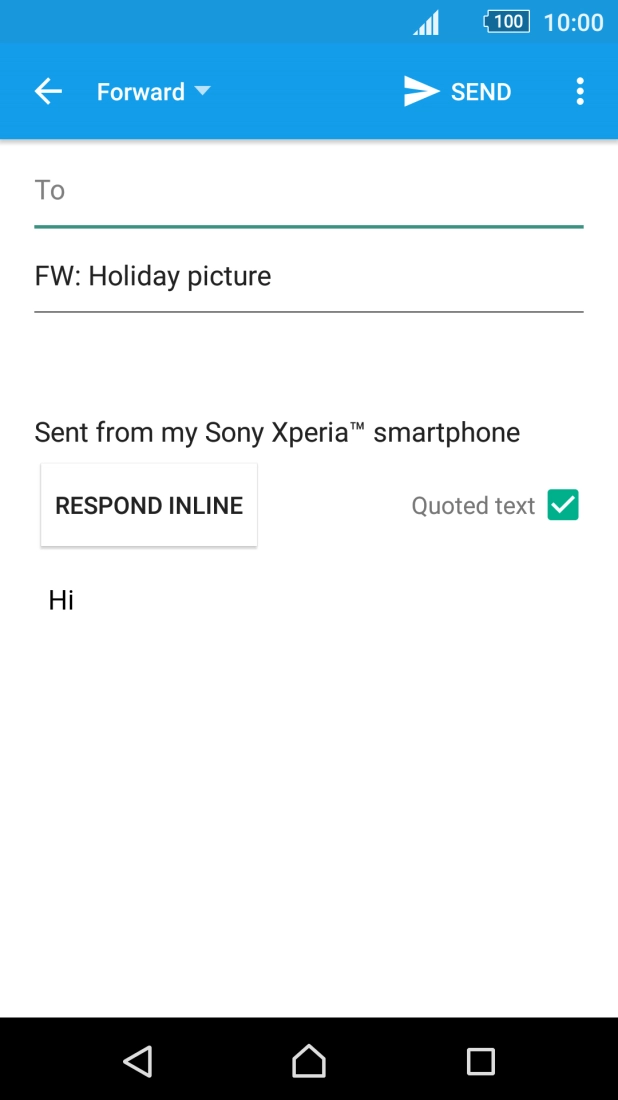Edit the subject FW: Holiday picture

tap(309, 276)
